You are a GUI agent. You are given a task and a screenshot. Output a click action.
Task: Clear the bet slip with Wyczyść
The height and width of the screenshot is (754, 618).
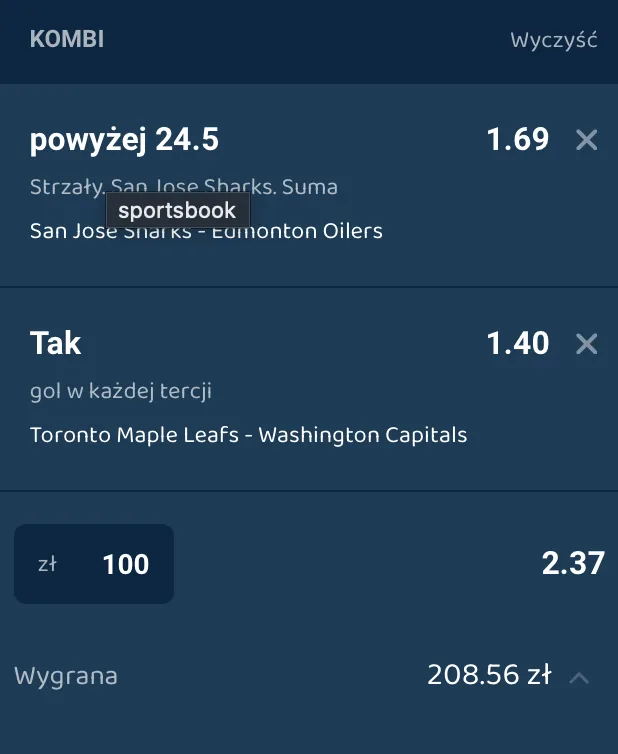[553, 41]
